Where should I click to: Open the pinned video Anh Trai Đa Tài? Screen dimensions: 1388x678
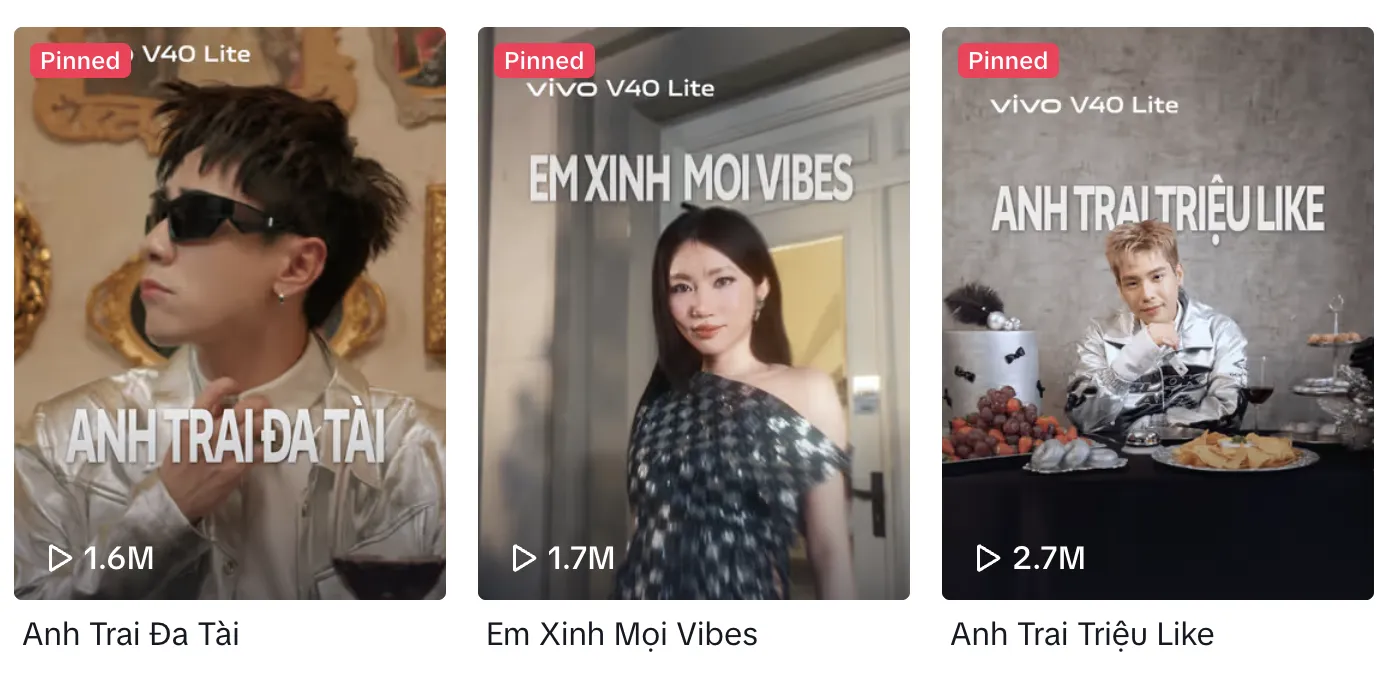coord(230,313)
